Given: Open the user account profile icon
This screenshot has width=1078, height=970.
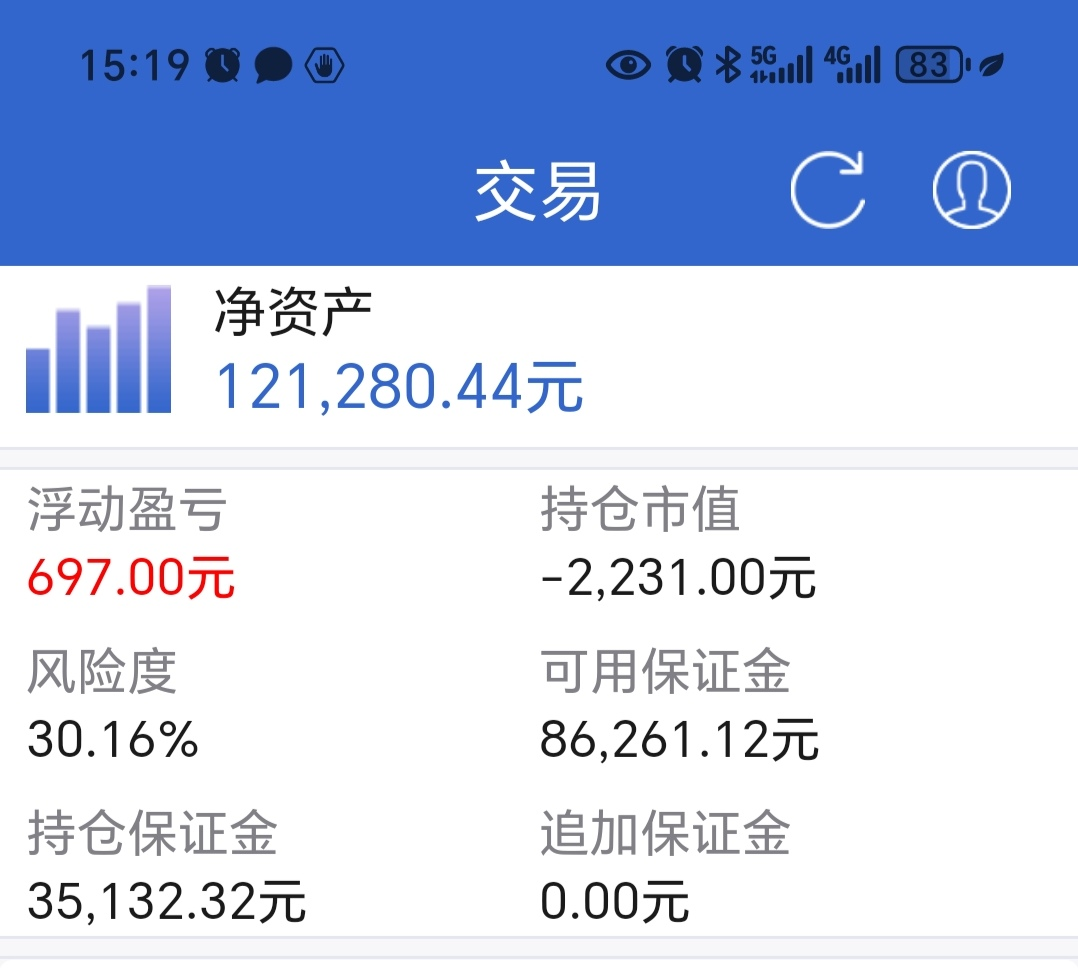Looking at the screenshot, I should pyautogui.click(x=971, y=189).
